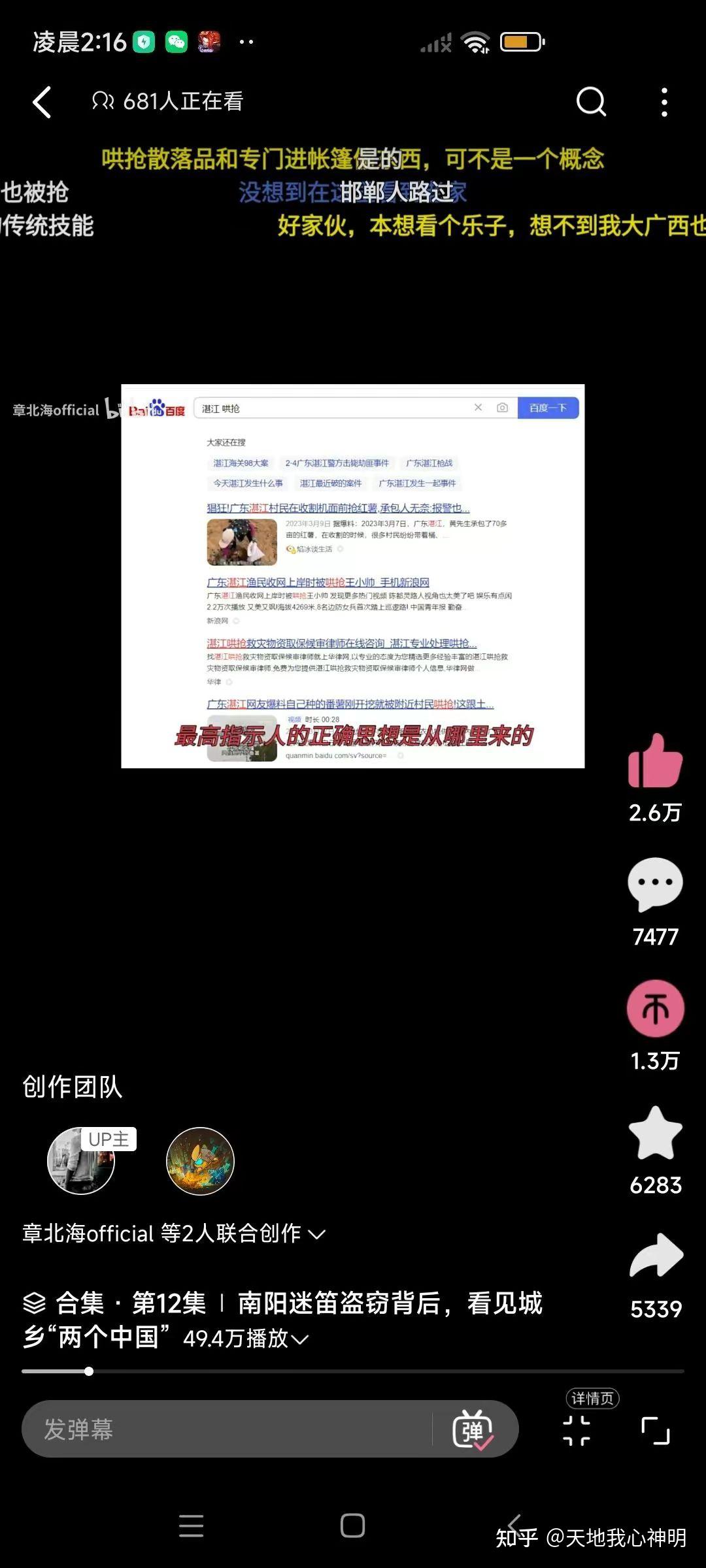Open the comments with 7477 replies

click(655, 885)
